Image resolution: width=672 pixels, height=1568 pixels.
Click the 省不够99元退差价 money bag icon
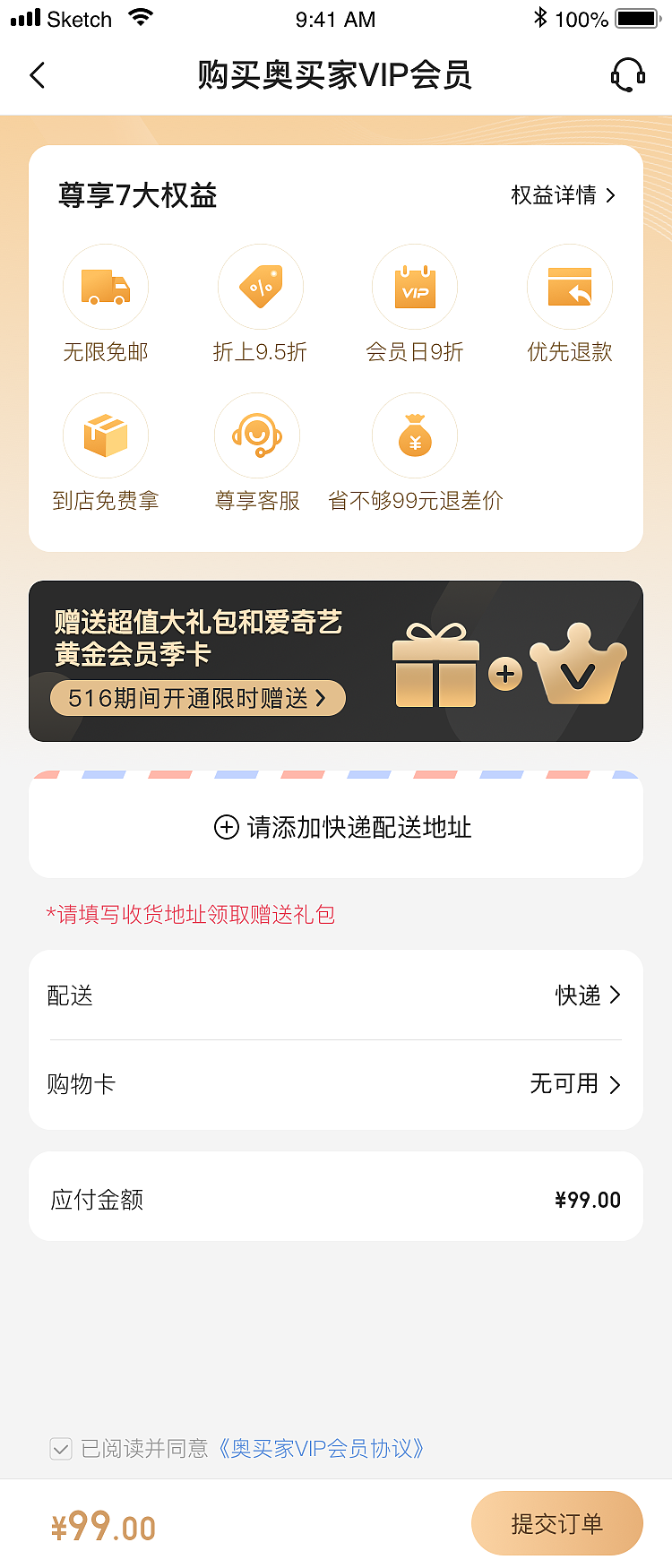414,434
